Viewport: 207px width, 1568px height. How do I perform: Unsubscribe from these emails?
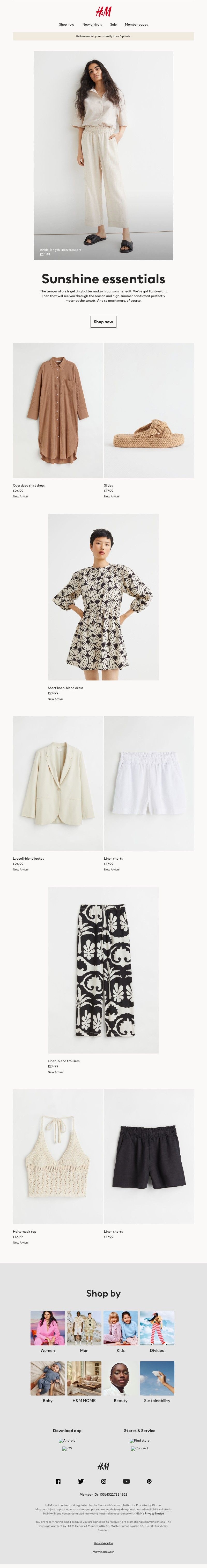pos(103,1543)
